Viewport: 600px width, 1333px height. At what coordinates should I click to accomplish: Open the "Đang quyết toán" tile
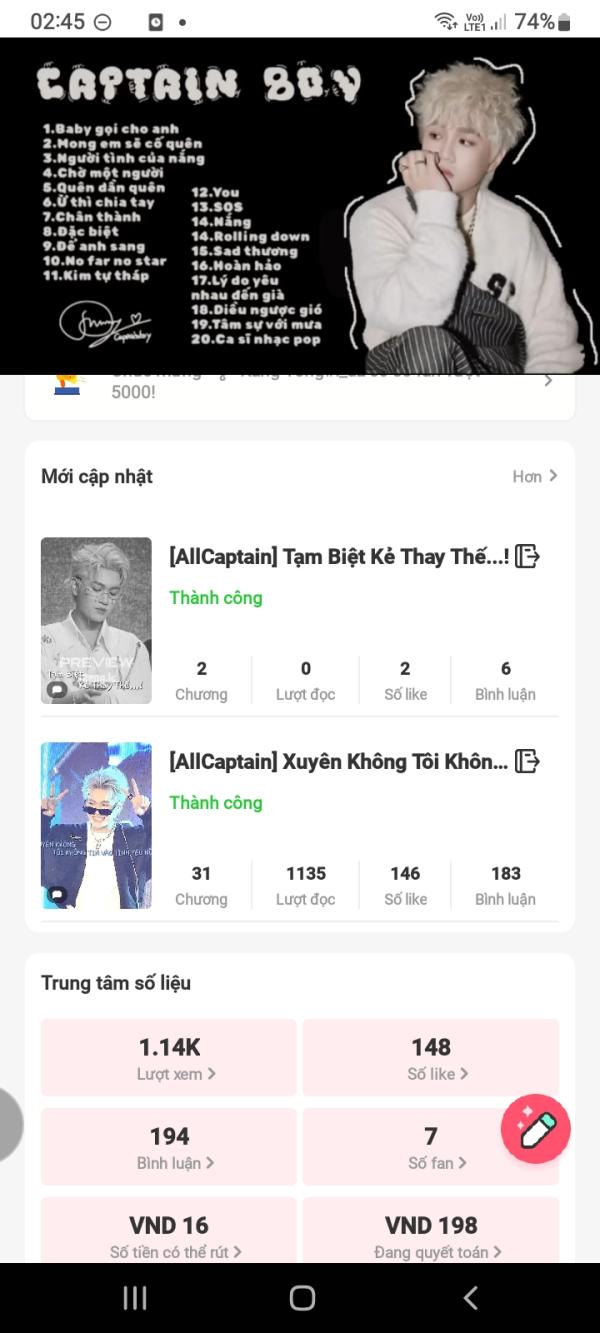tap(431, 1234)
